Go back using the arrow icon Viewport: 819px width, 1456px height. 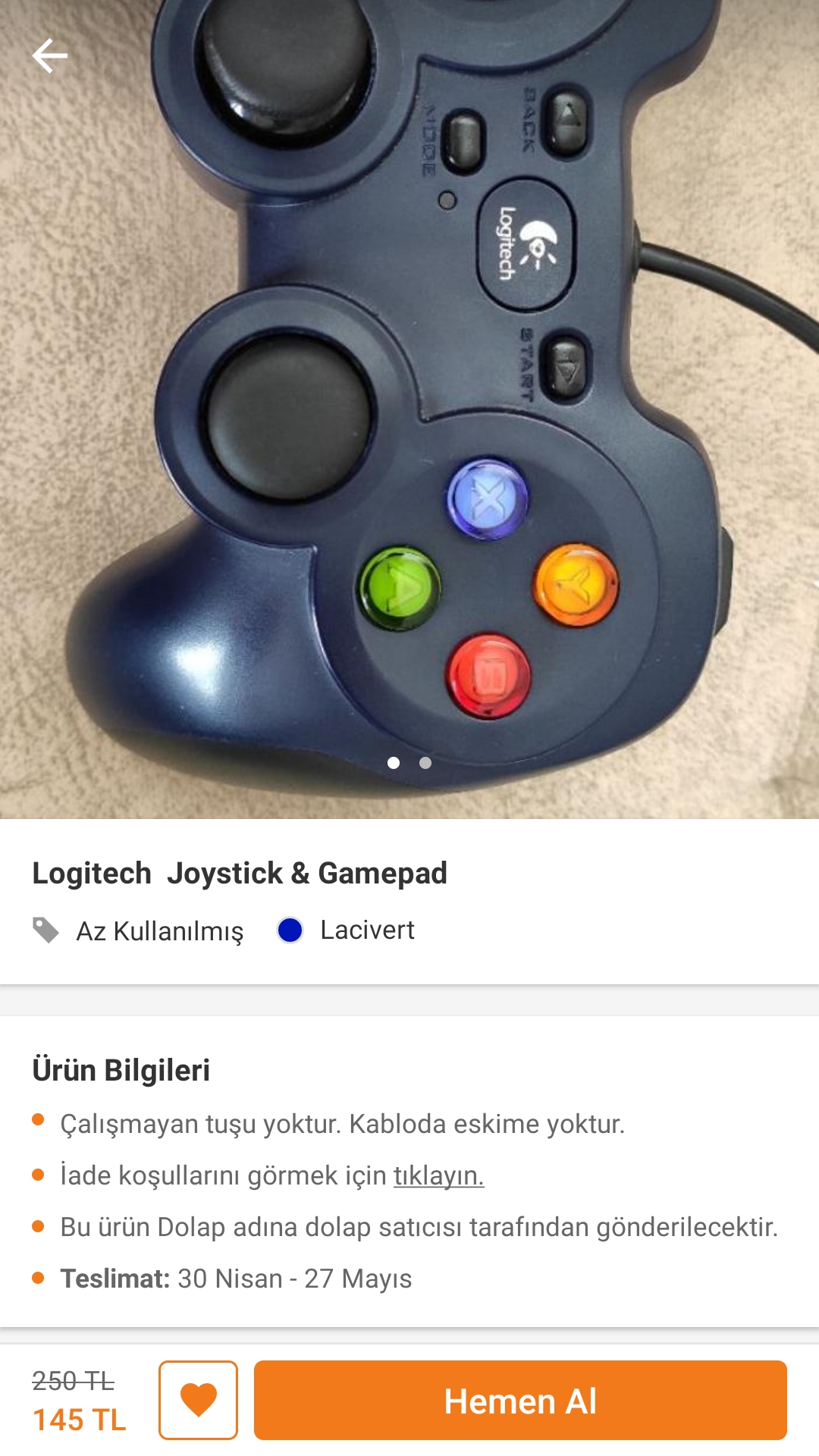click(50, 56)
